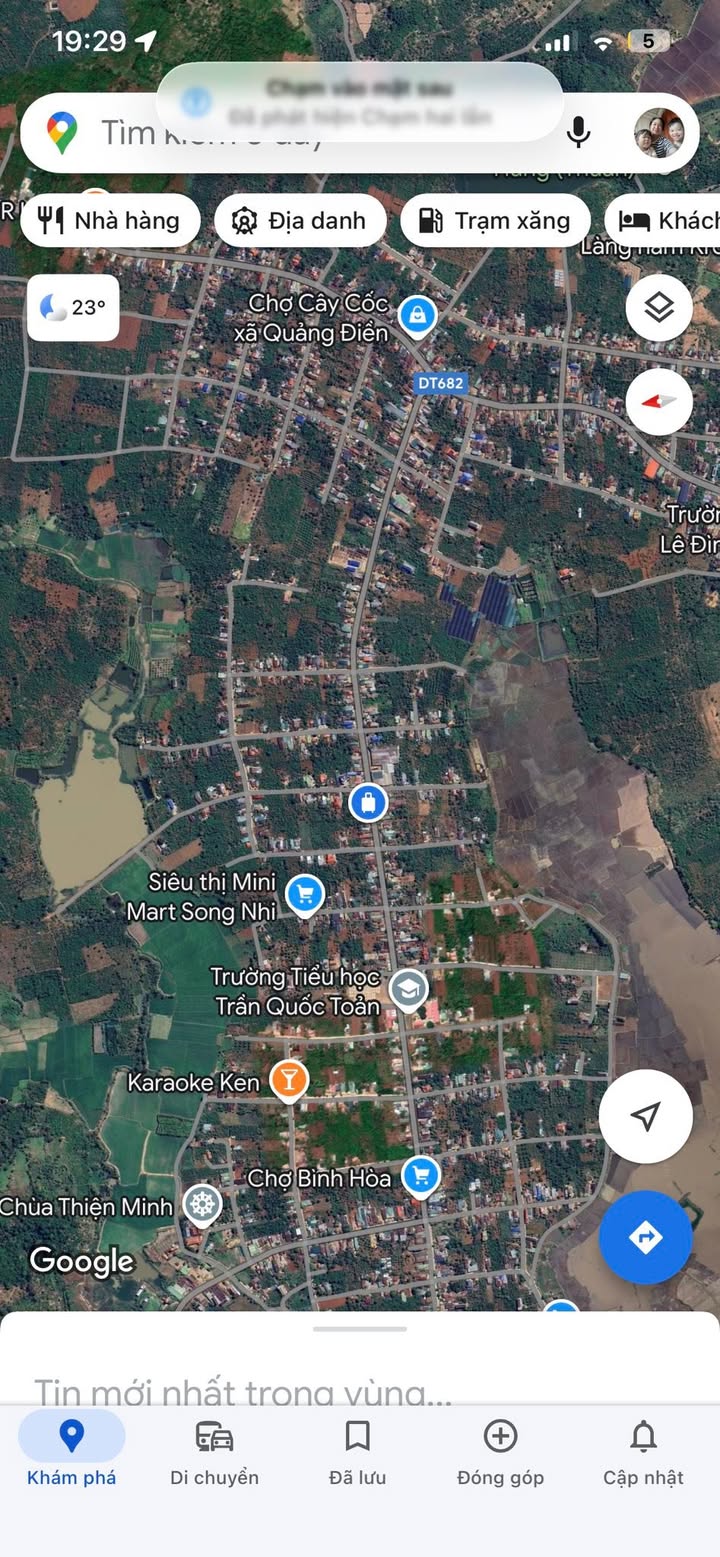
Task: Start directions with the blue button
Action: coord(646,1237)
